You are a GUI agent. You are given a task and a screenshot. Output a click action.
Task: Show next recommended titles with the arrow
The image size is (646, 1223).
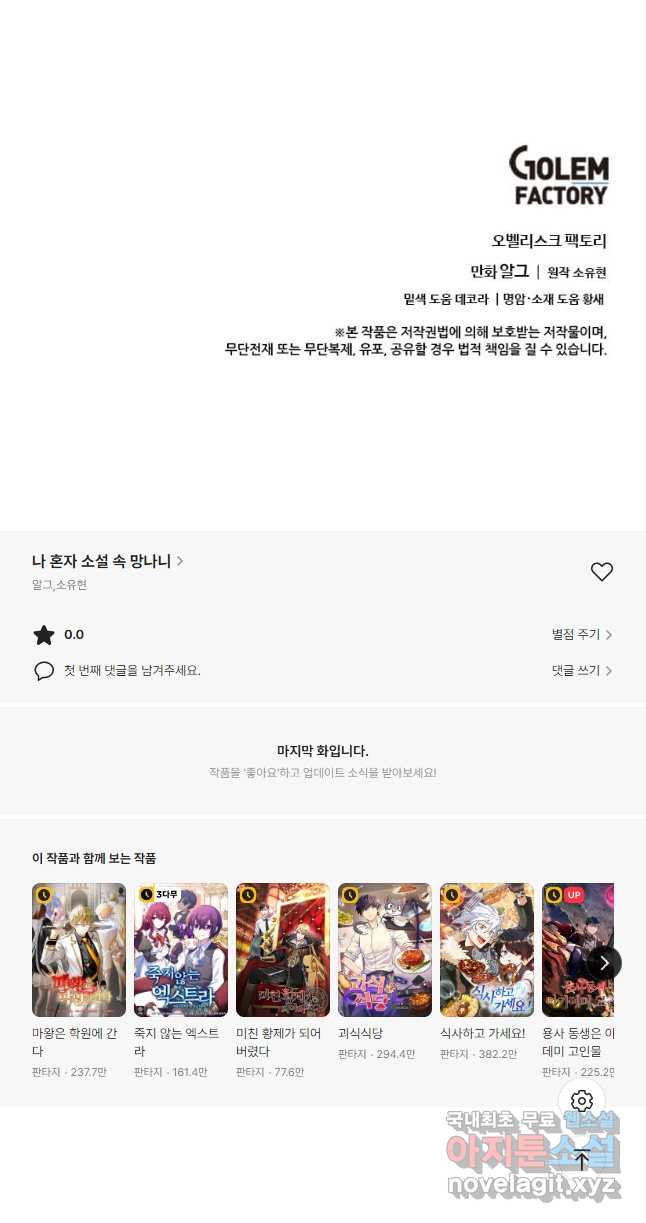click(x=603, y=962)
